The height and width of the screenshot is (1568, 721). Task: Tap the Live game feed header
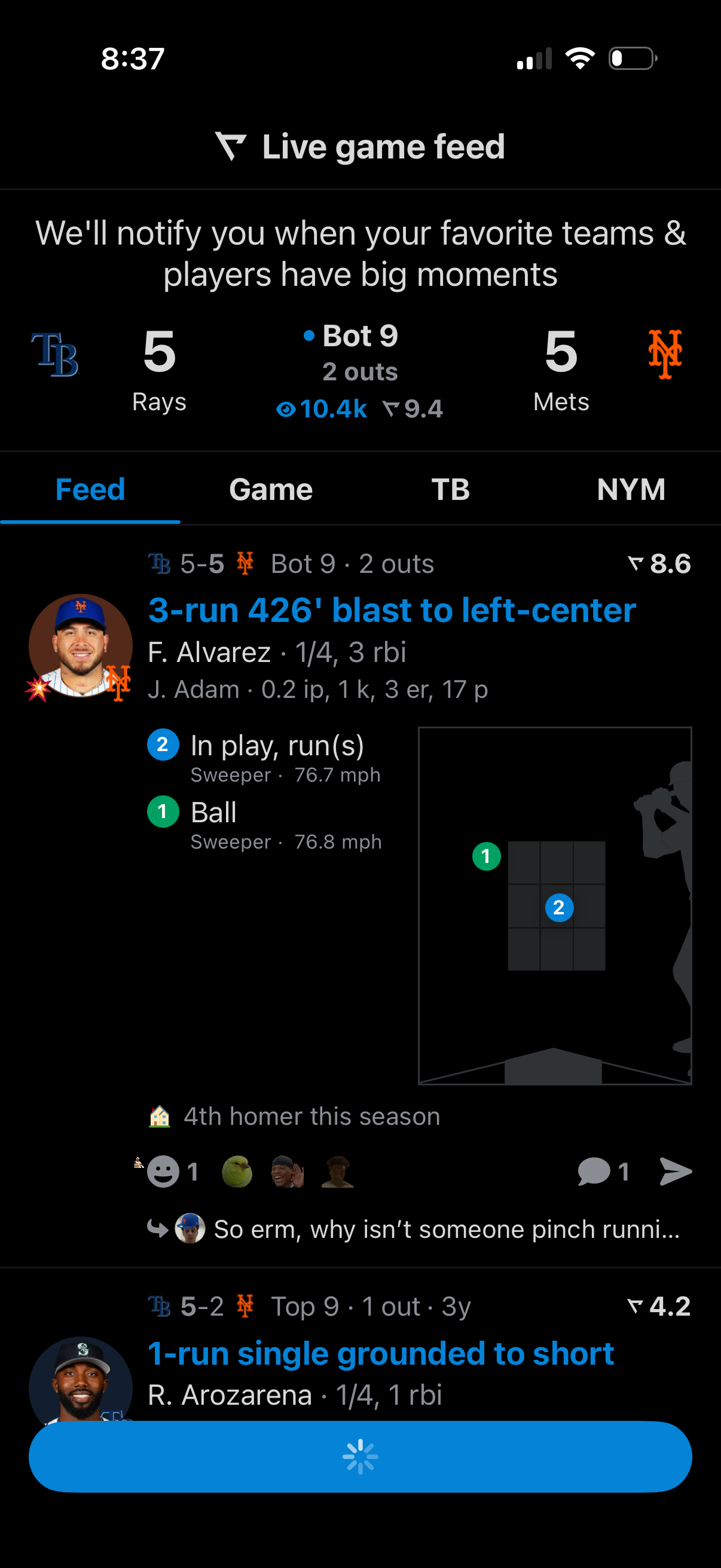[360, 145]
